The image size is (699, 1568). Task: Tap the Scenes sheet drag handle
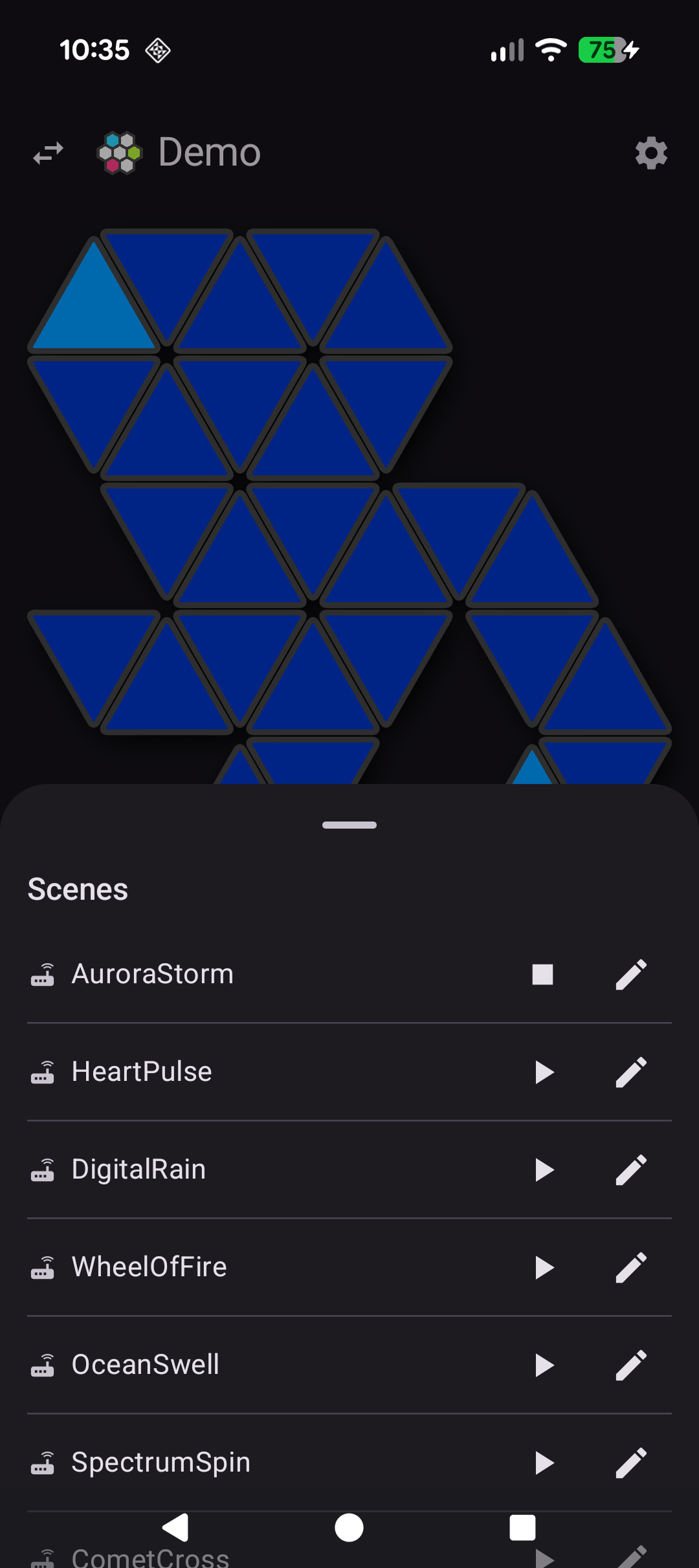pos(349,825)
